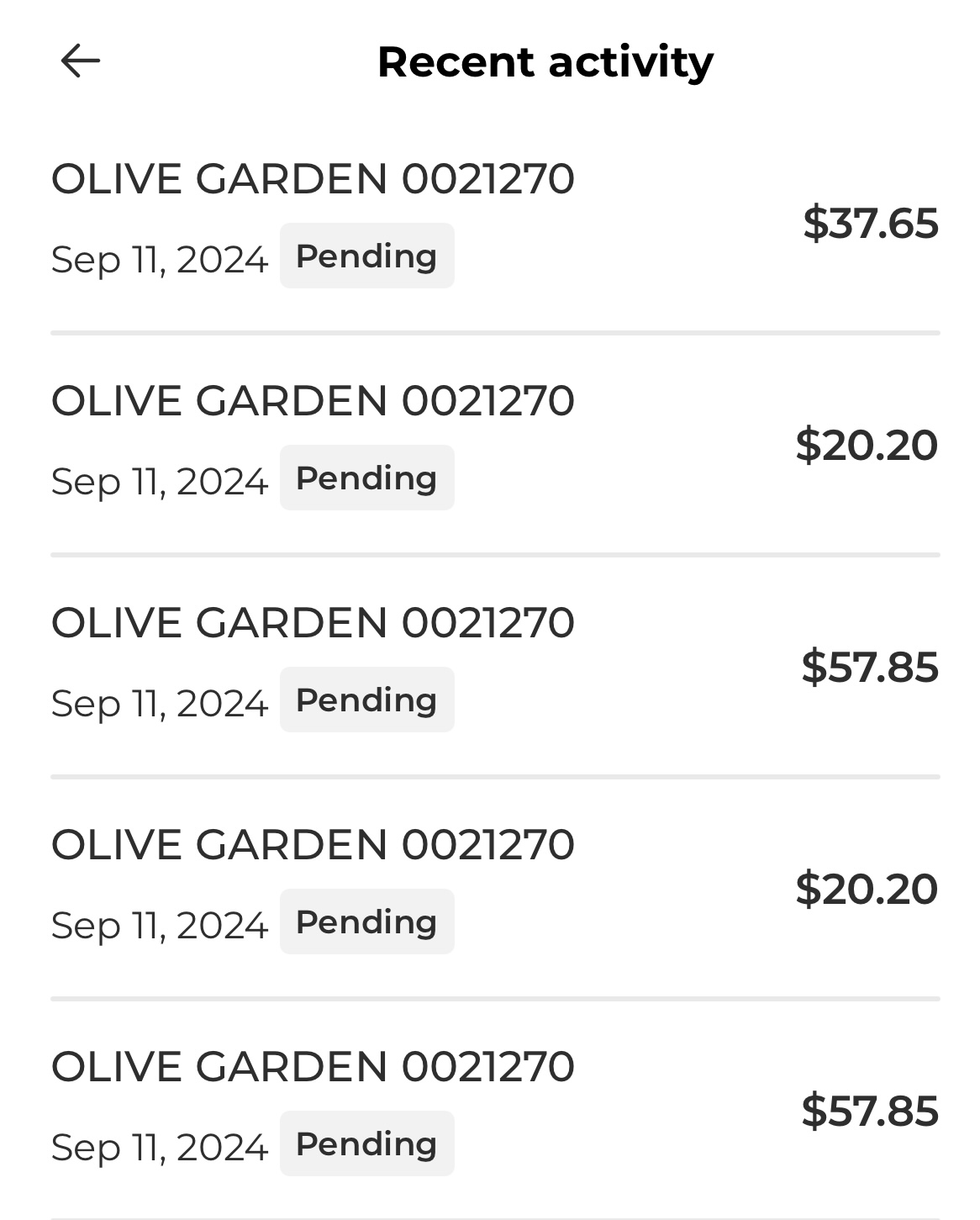
Task: Open the $37.65 Olive Garden transaction
Action: click(x=494, y=220)
